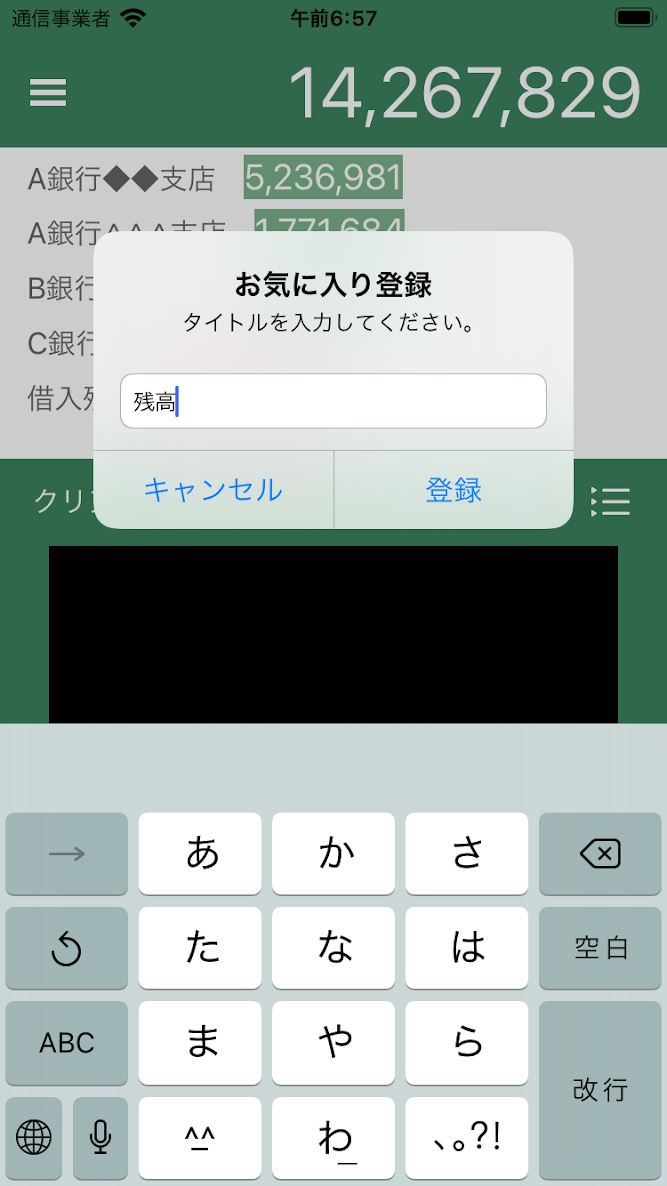Tap the globe key to change keyboard
Viewport: 667px width, 1186px height.
(33, 1138)
